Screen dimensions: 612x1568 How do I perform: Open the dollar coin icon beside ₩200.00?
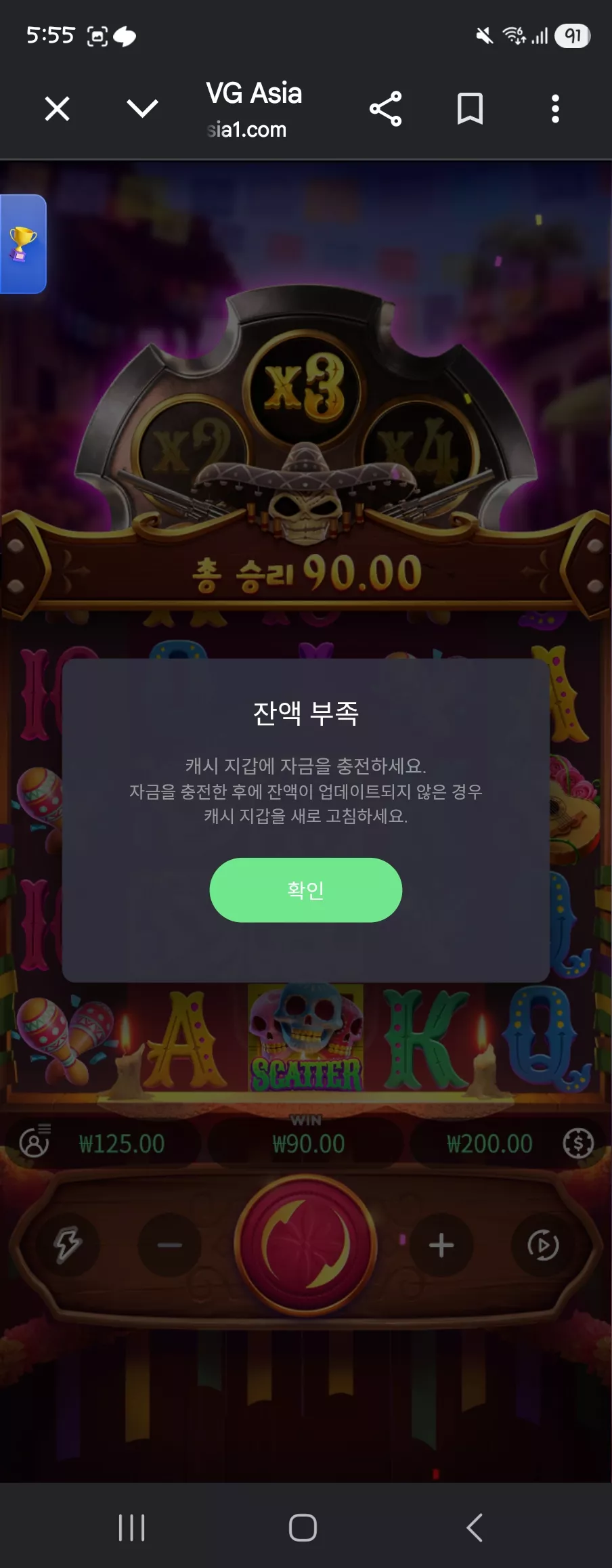tap(578, 1144)
